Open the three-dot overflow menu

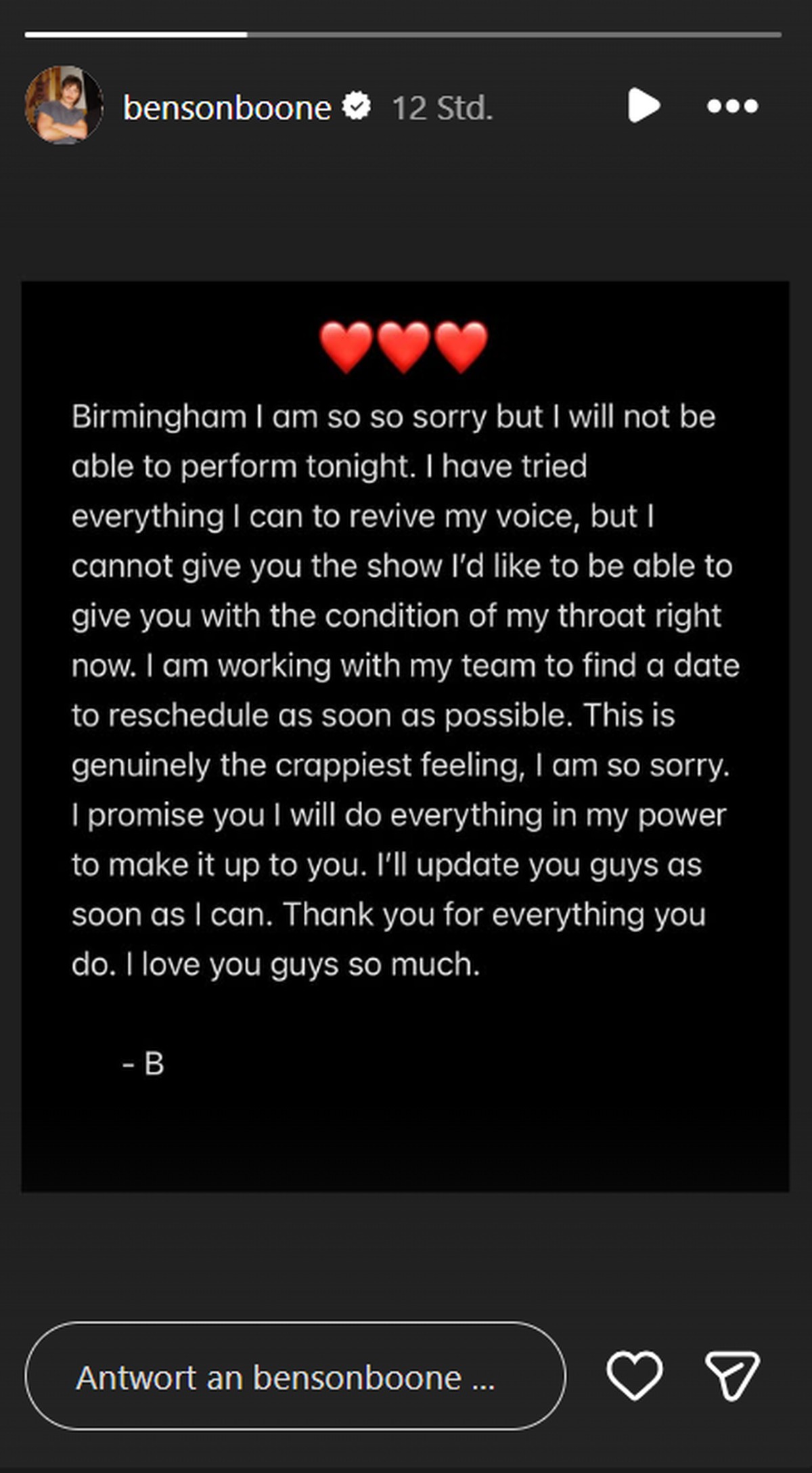click(x=732, y=106)
